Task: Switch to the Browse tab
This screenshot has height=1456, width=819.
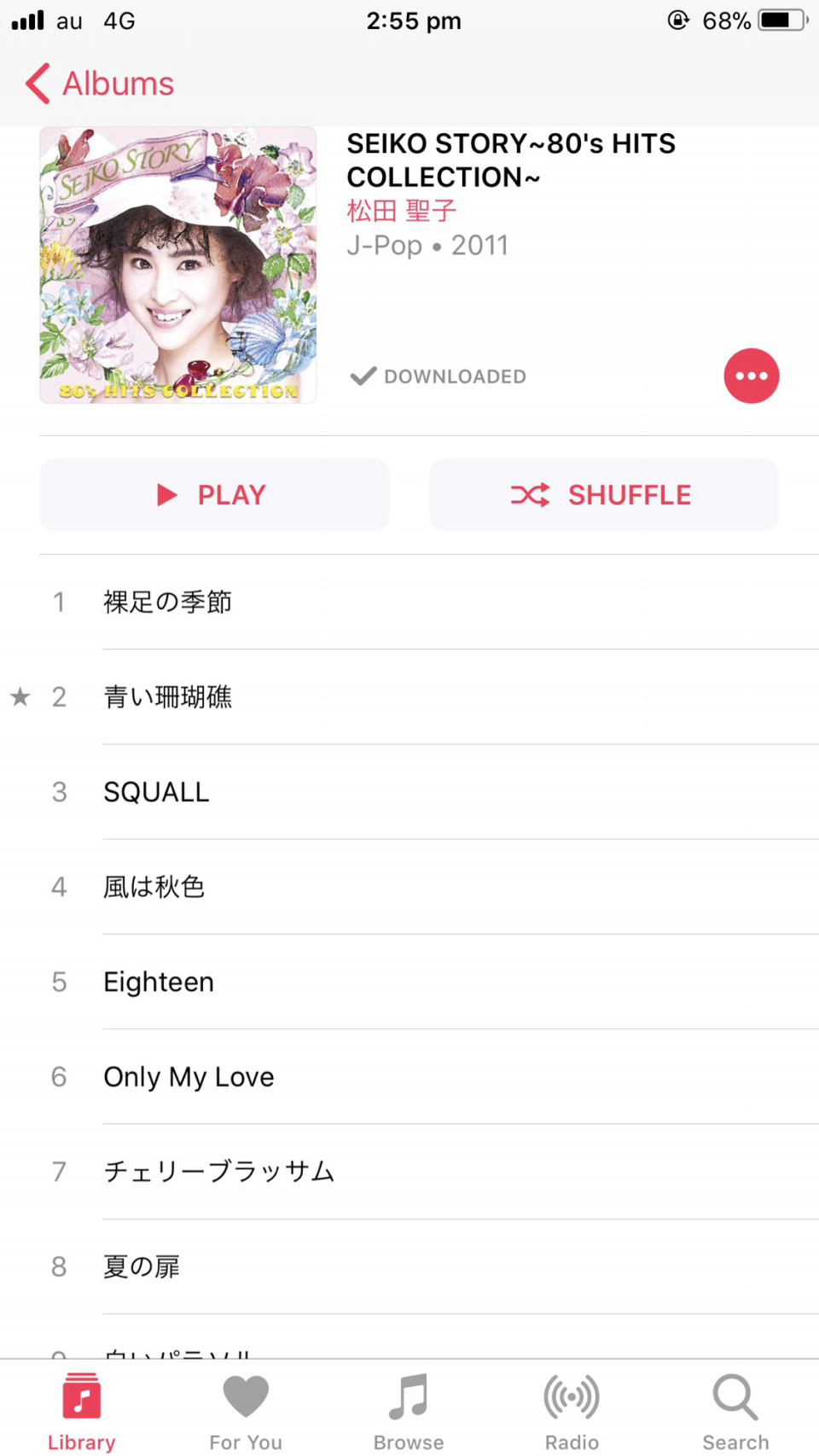Action: pos(409,1412)
